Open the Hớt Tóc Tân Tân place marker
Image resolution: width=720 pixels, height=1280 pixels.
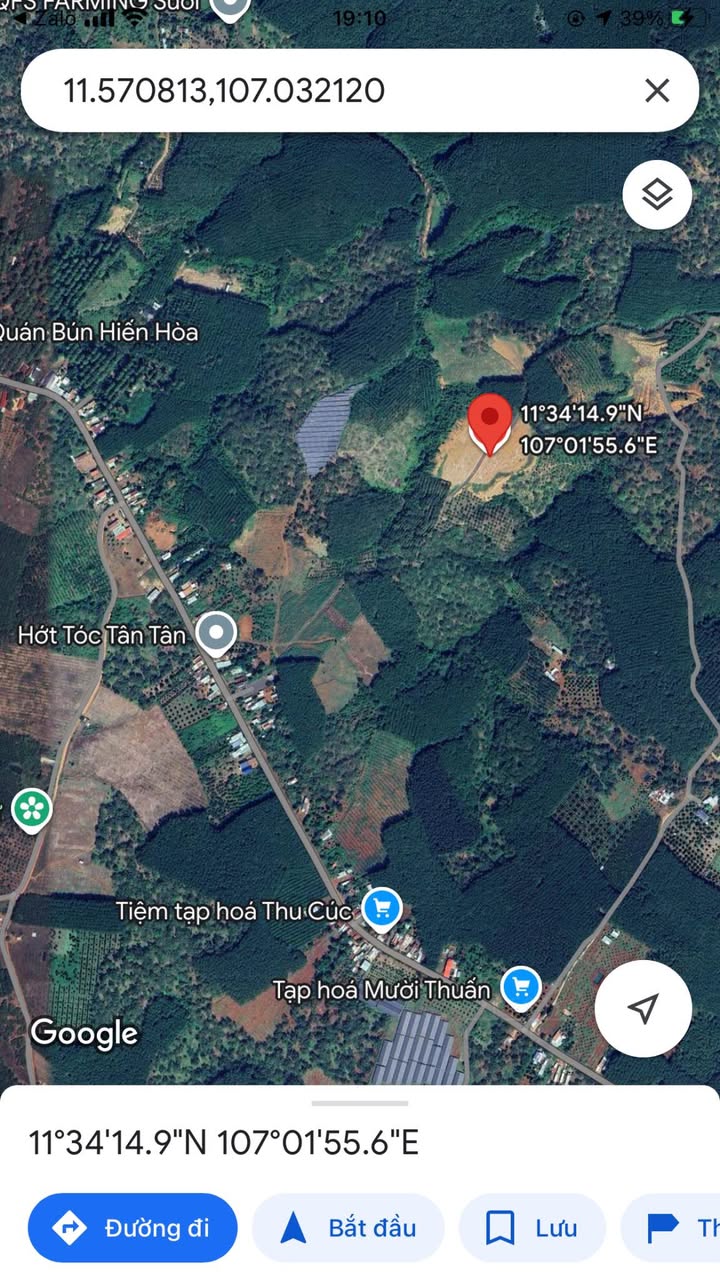click(x=216, y=633)
